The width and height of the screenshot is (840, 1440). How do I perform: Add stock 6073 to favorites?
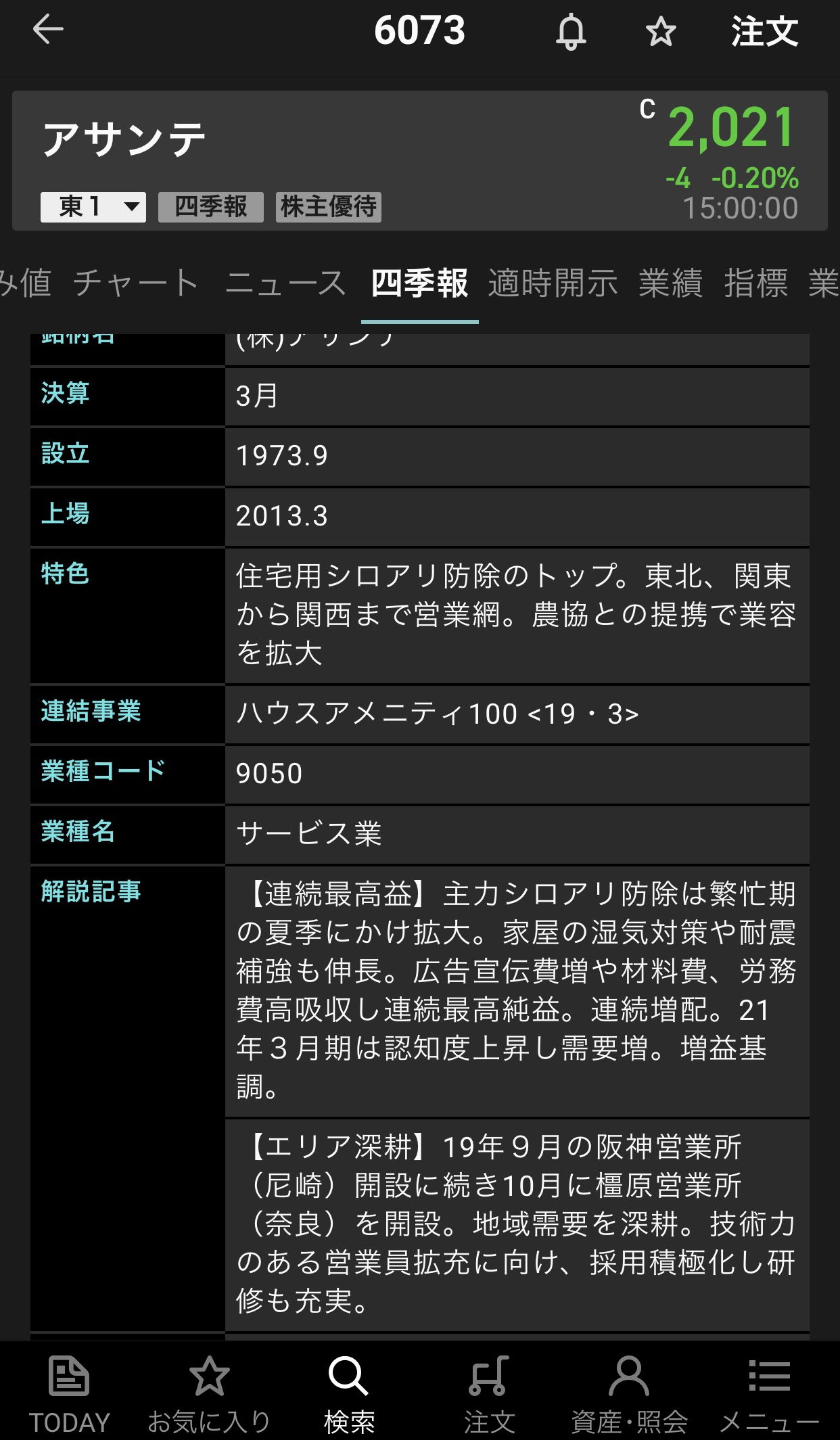(660, 32)
